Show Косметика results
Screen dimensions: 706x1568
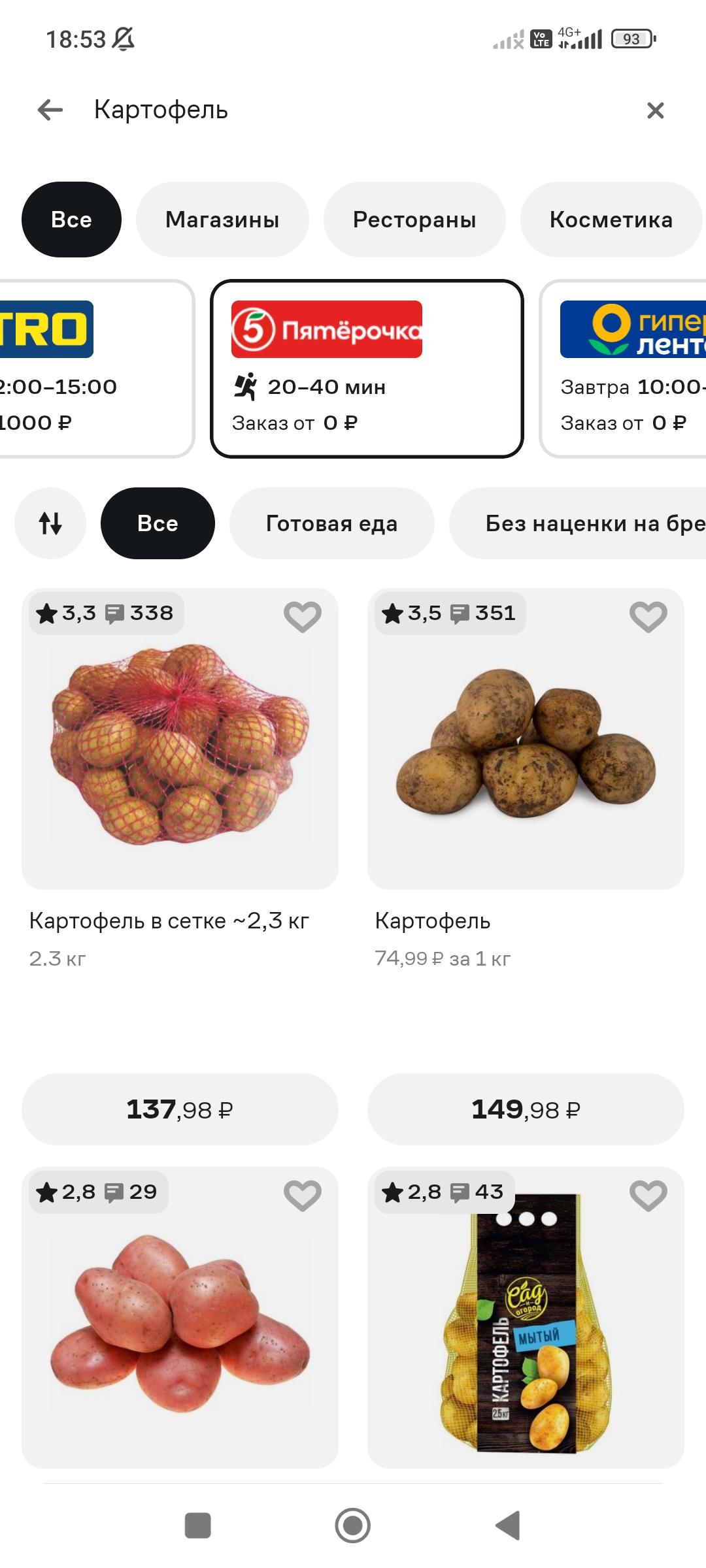tap(611, 220)
